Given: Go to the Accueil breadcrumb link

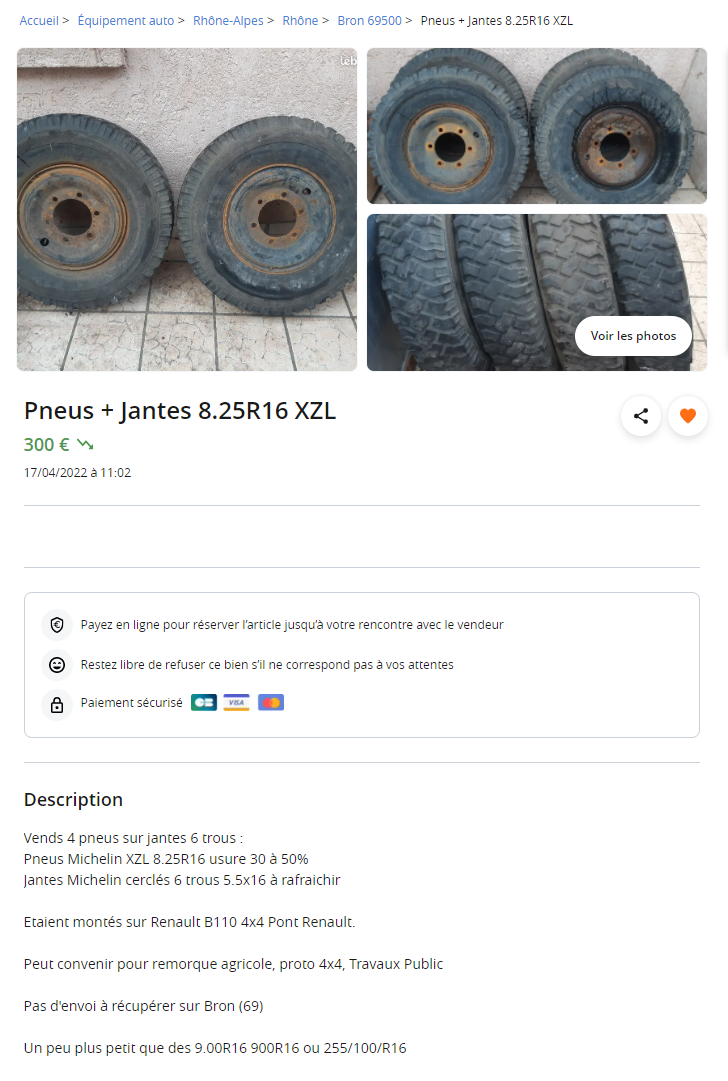Looking at the screenshot, I should pos(39,20).
